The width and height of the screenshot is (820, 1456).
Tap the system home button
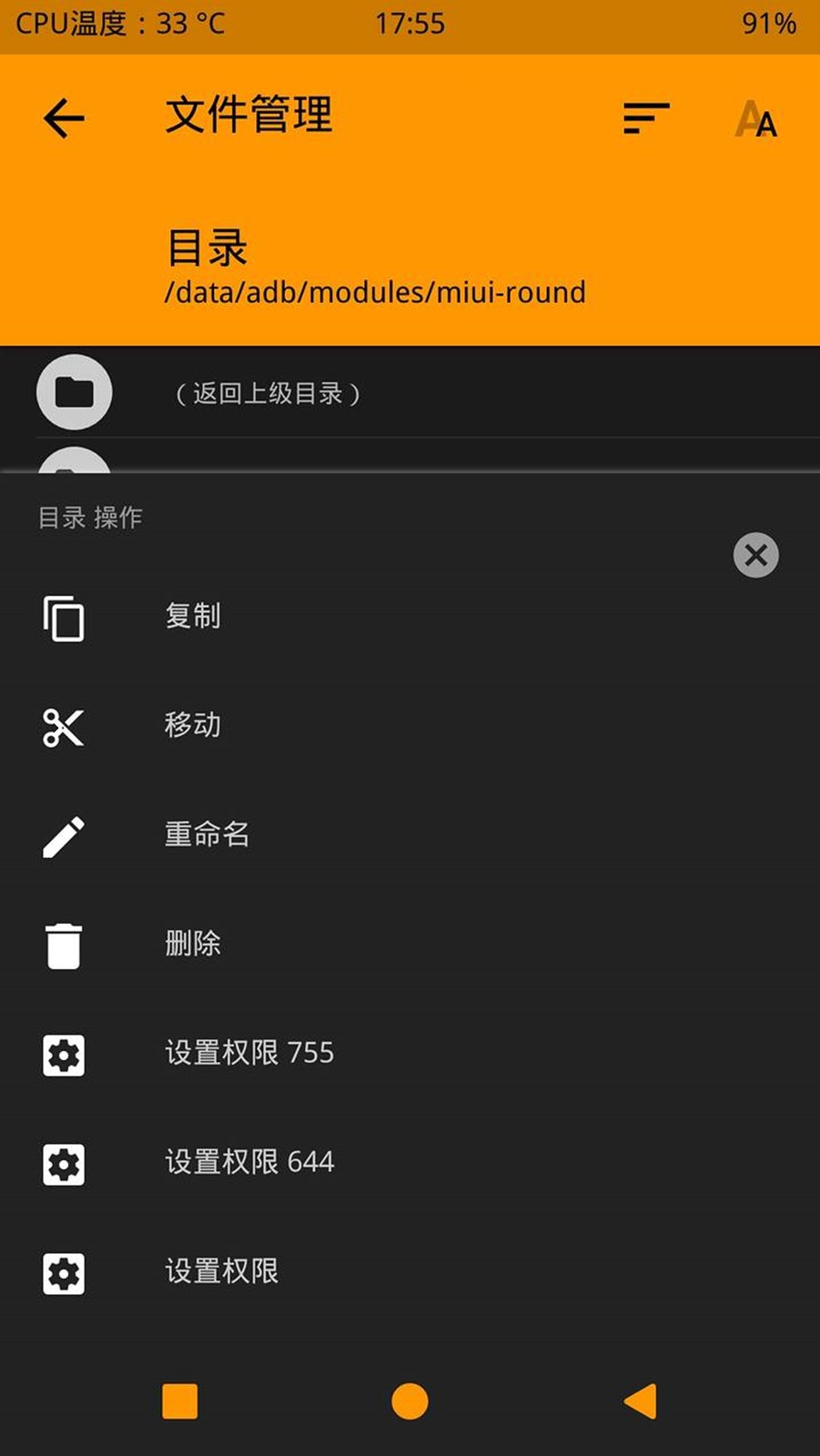[x=410, y=1401]
